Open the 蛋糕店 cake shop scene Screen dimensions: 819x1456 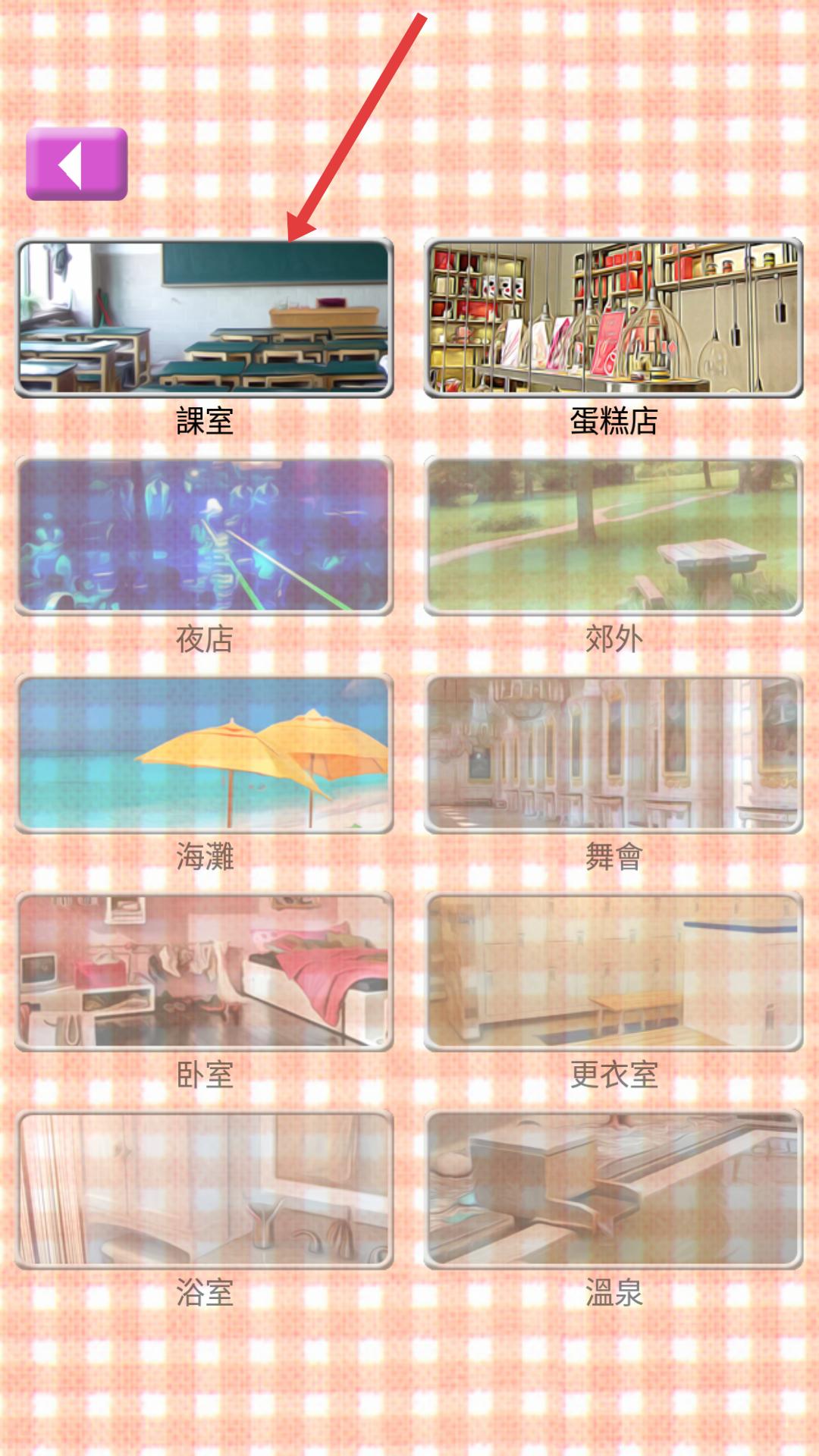point(613,318)
